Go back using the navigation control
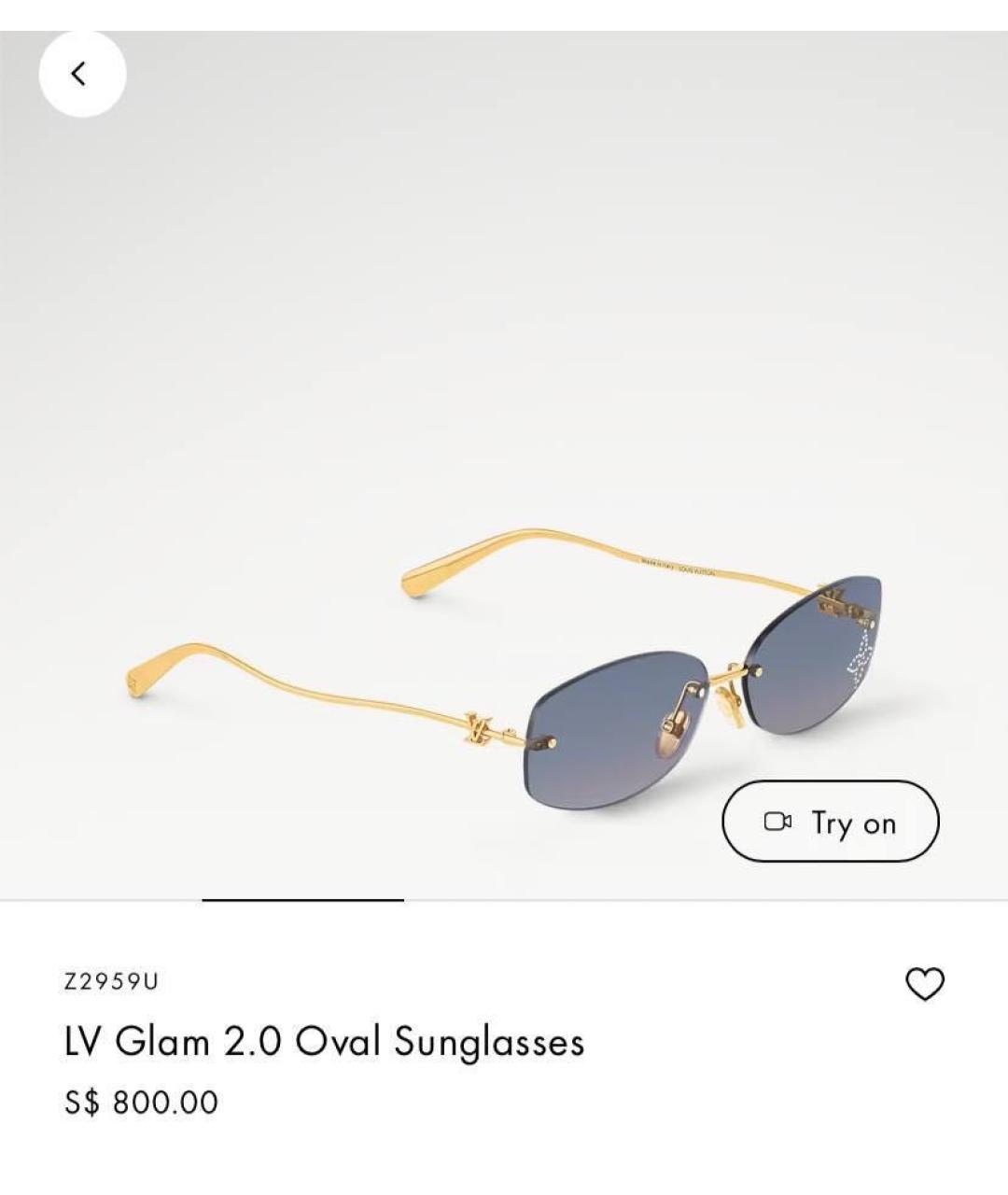The height and width of the screenshot is (1195, 1008). [80, 75]
